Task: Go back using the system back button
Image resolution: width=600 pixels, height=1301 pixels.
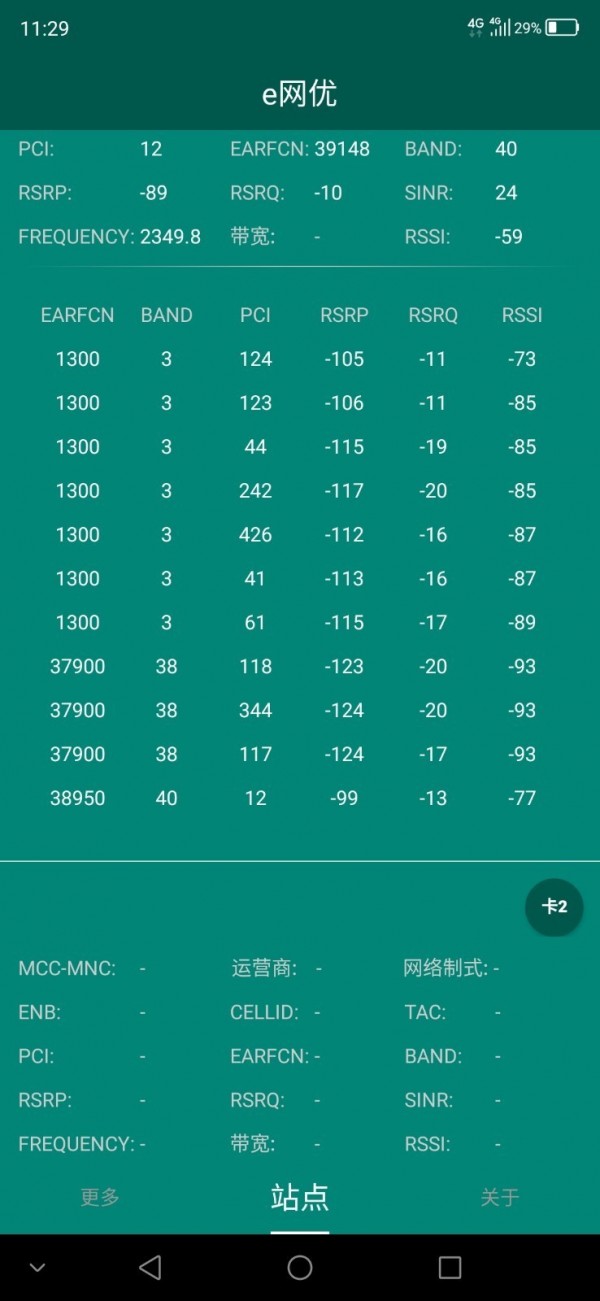Action: 150,1268
